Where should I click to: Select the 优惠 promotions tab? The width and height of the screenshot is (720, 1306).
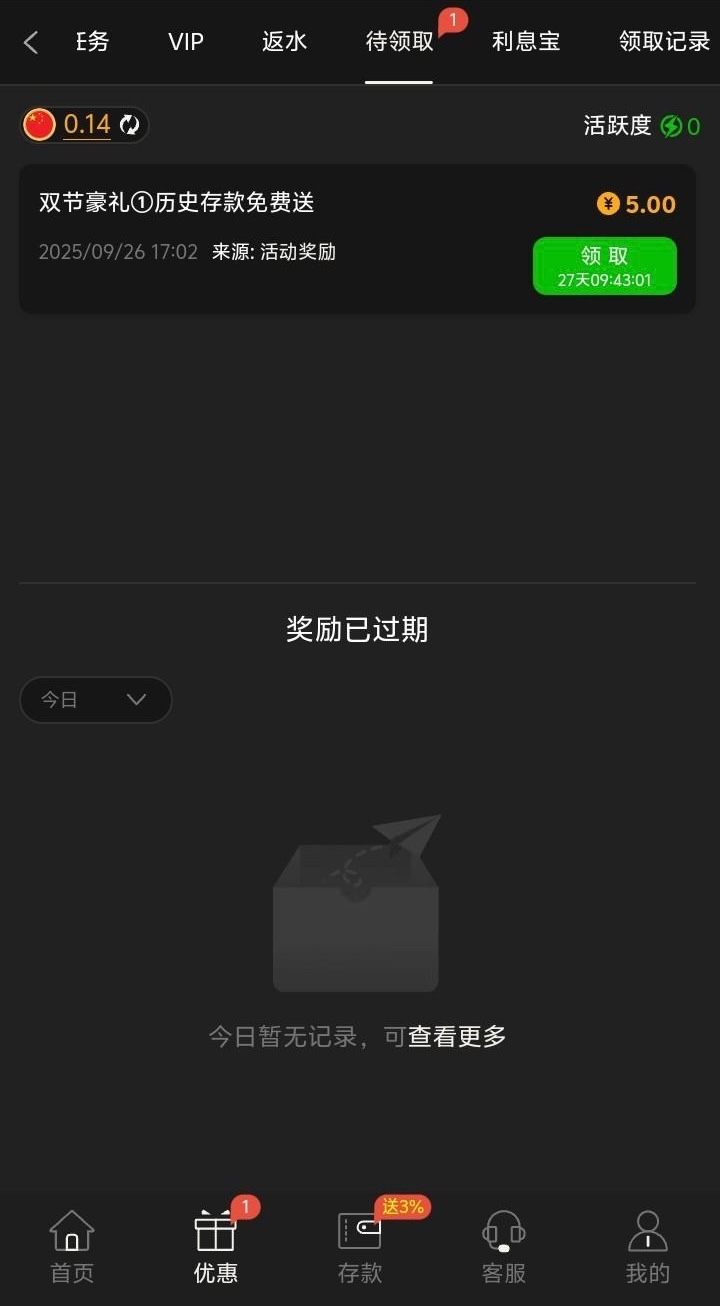[x=216, y=1246]
